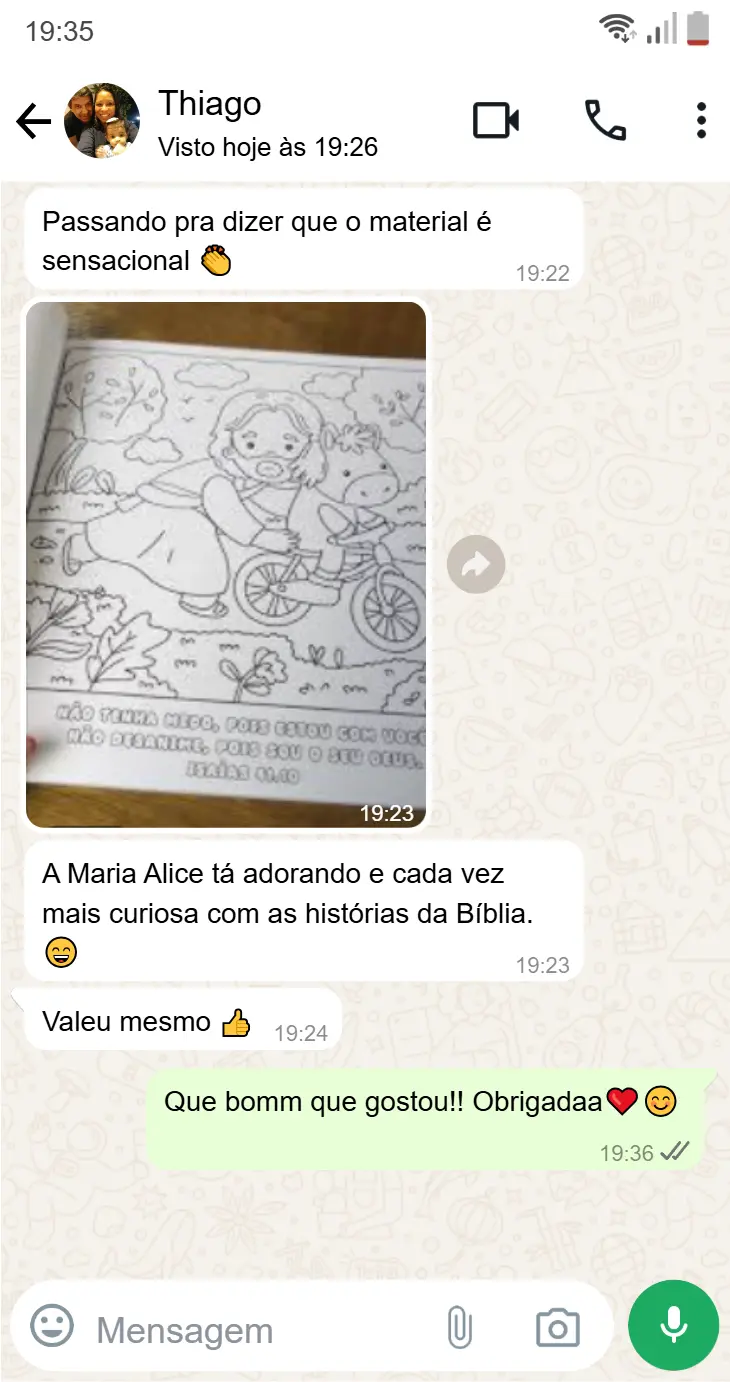Go back to the chat list
Viewport: 730px width, 1382px height.
[33, 122]
